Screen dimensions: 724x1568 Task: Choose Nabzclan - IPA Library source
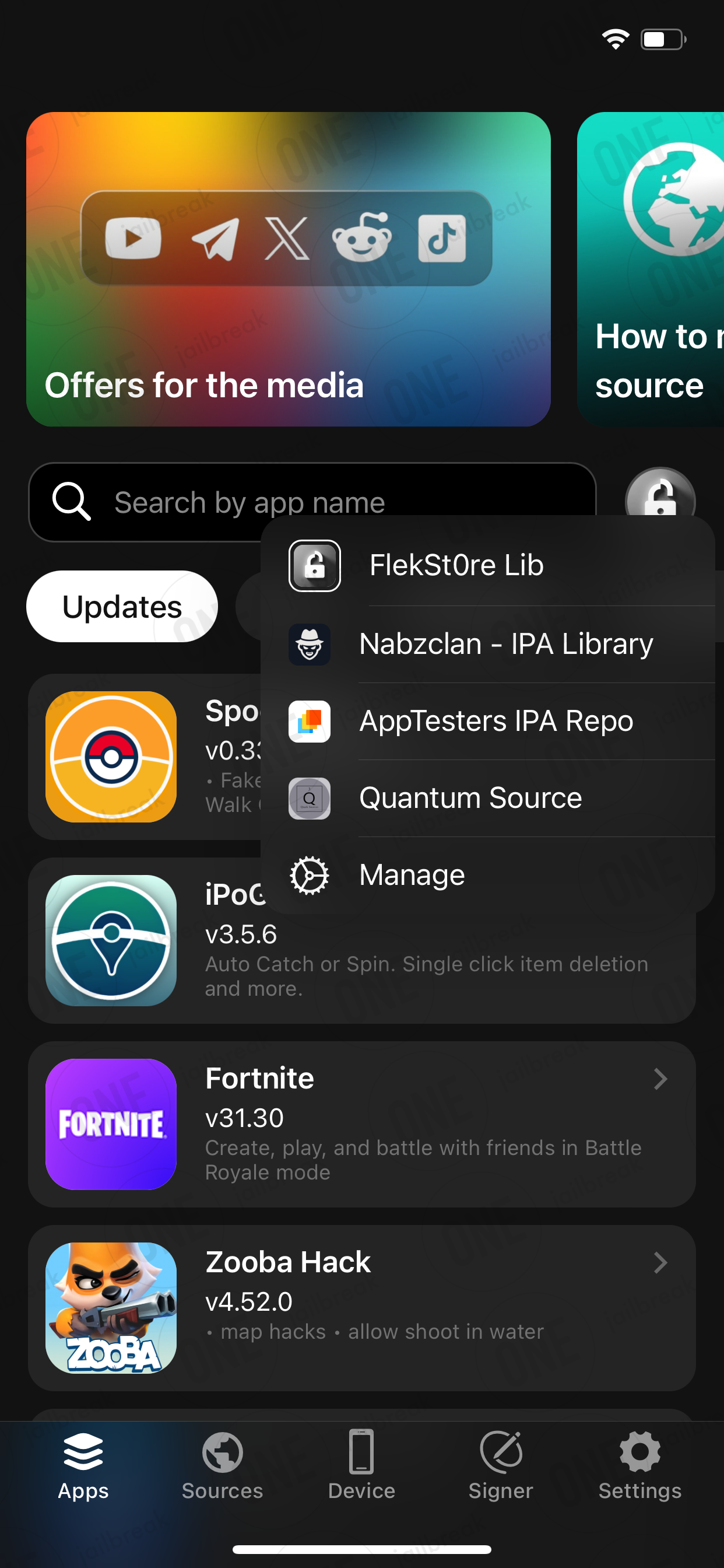(487, 644)
